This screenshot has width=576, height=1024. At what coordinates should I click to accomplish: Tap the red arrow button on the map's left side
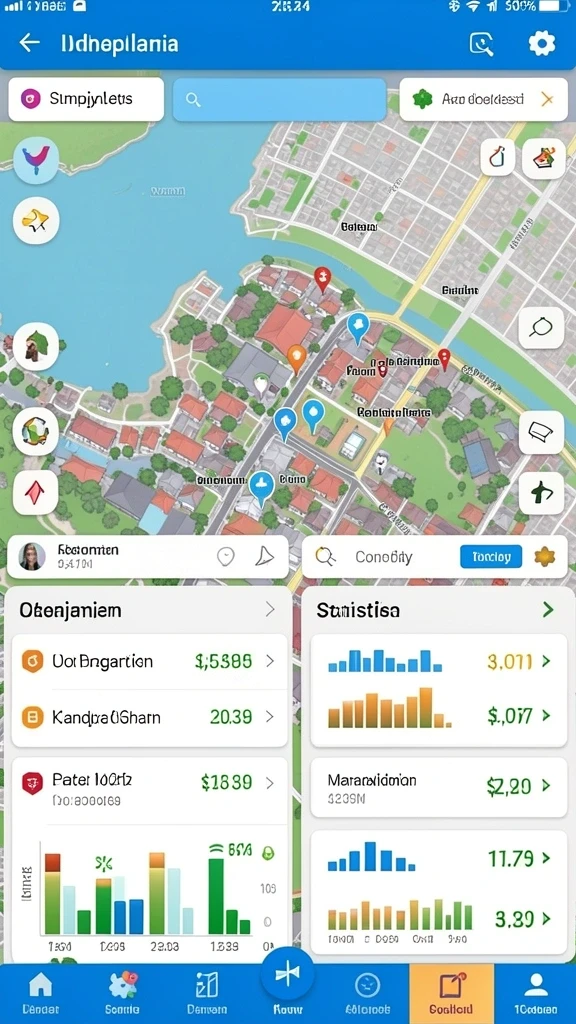[36, 492]
